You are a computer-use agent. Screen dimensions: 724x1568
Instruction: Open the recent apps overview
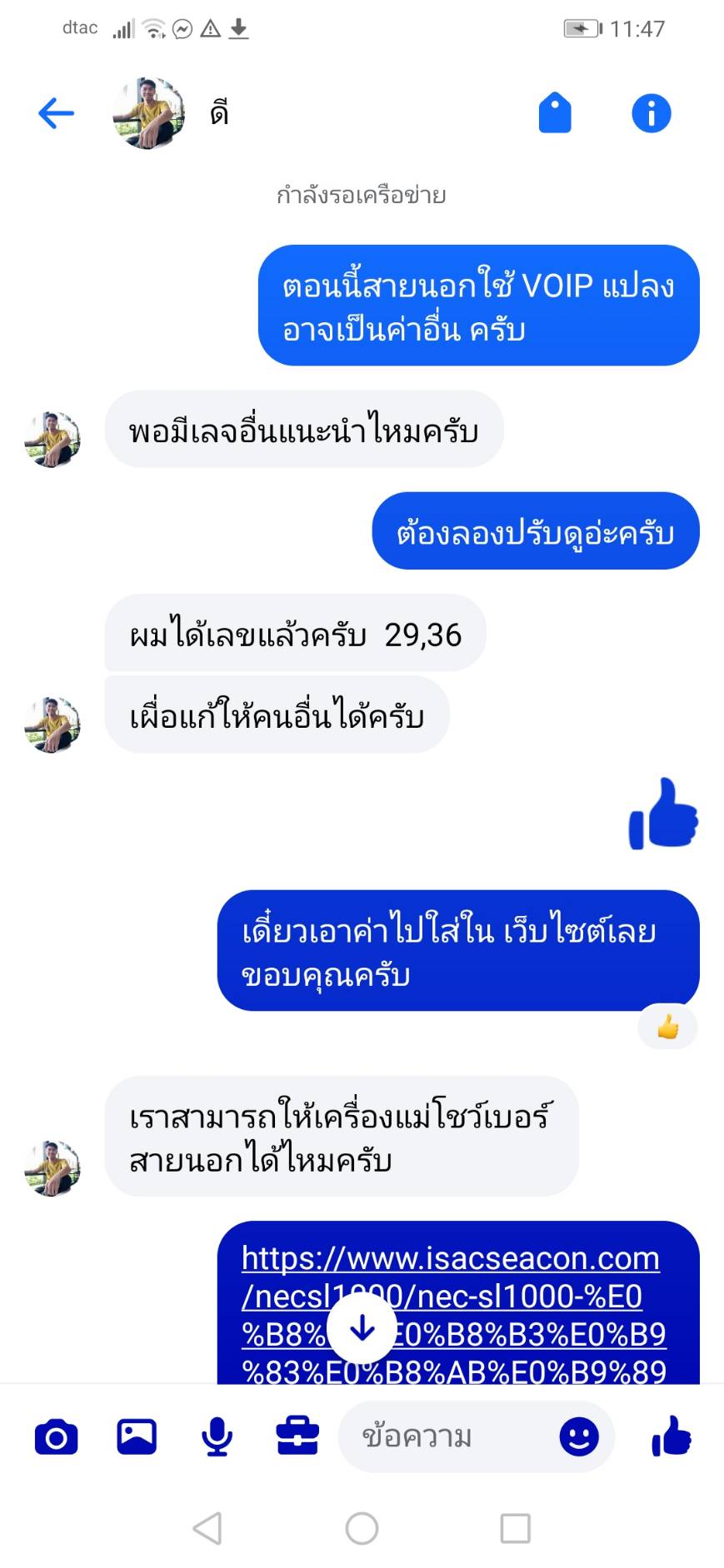pos(516,1529)
